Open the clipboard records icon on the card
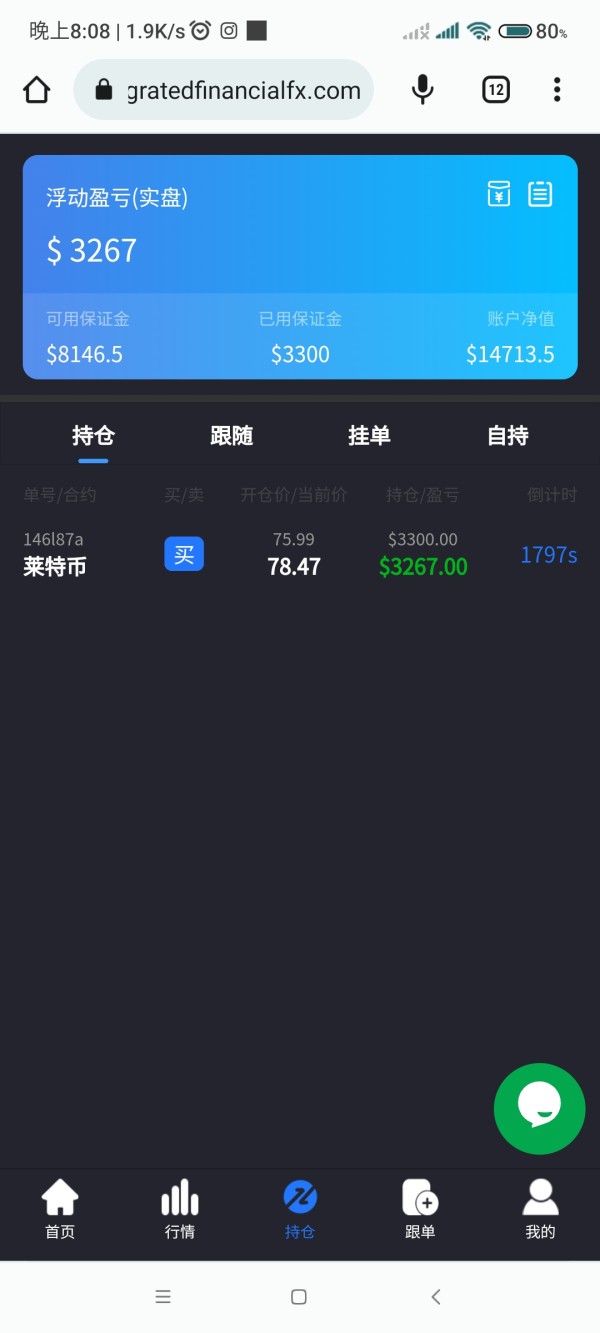The width and height of the screenshot is (600, 1333). (540, 194)
